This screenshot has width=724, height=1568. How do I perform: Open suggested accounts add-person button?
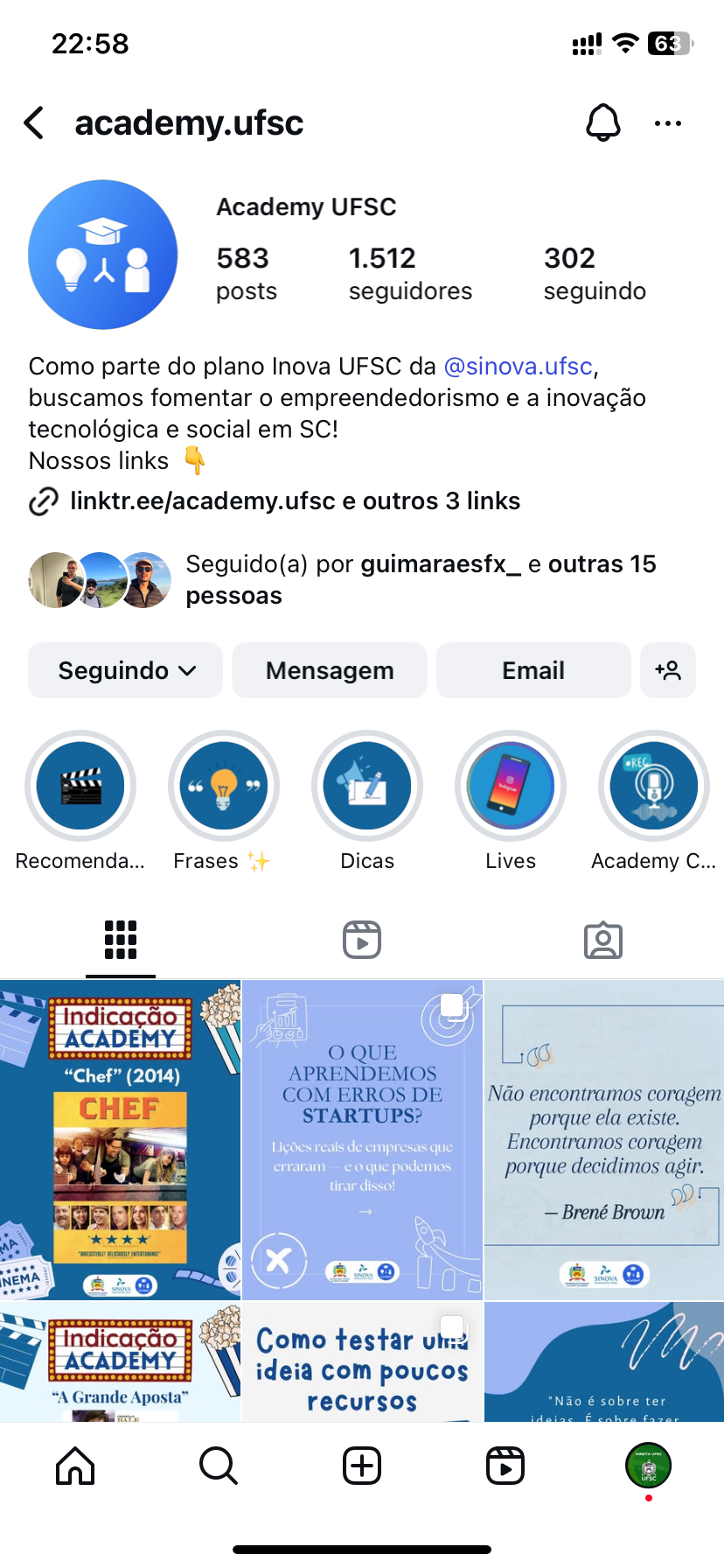668,670
